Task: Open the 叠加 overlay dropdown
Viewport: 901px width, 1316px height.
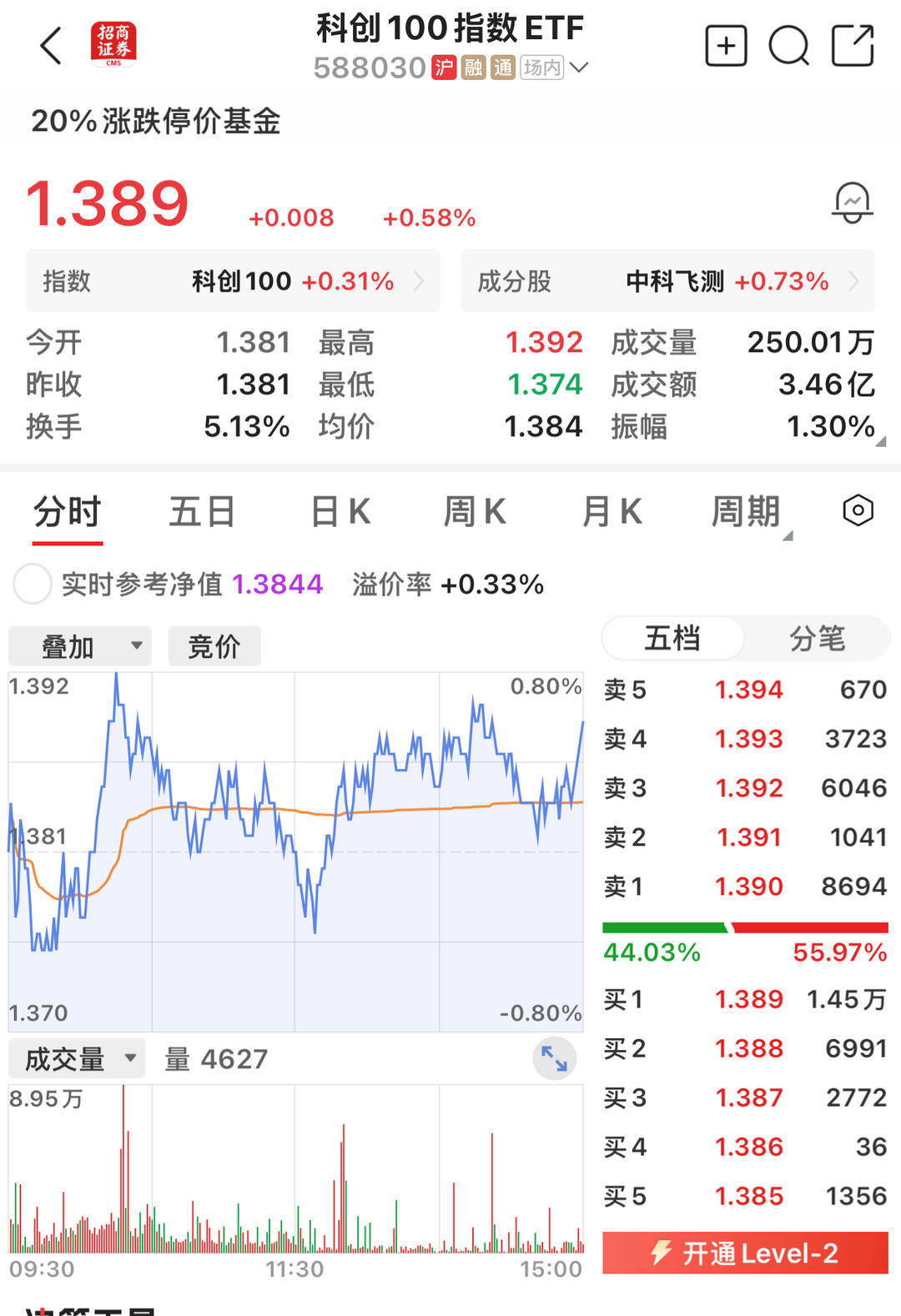Action: [x=80, y=646]
